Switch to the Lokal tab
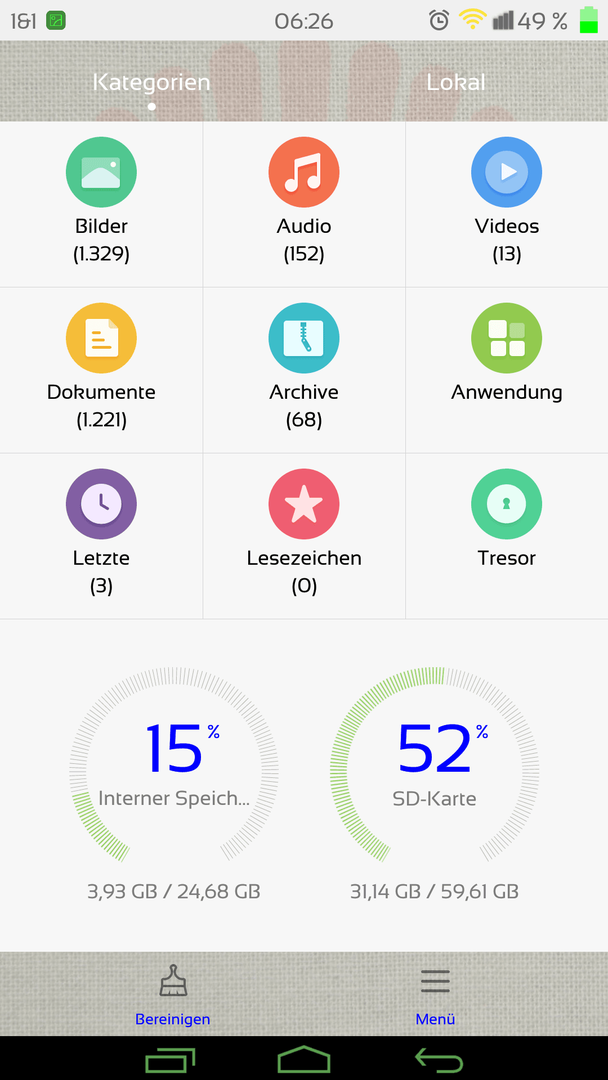This screenshot has width=608, height=1080. point(455,82)
